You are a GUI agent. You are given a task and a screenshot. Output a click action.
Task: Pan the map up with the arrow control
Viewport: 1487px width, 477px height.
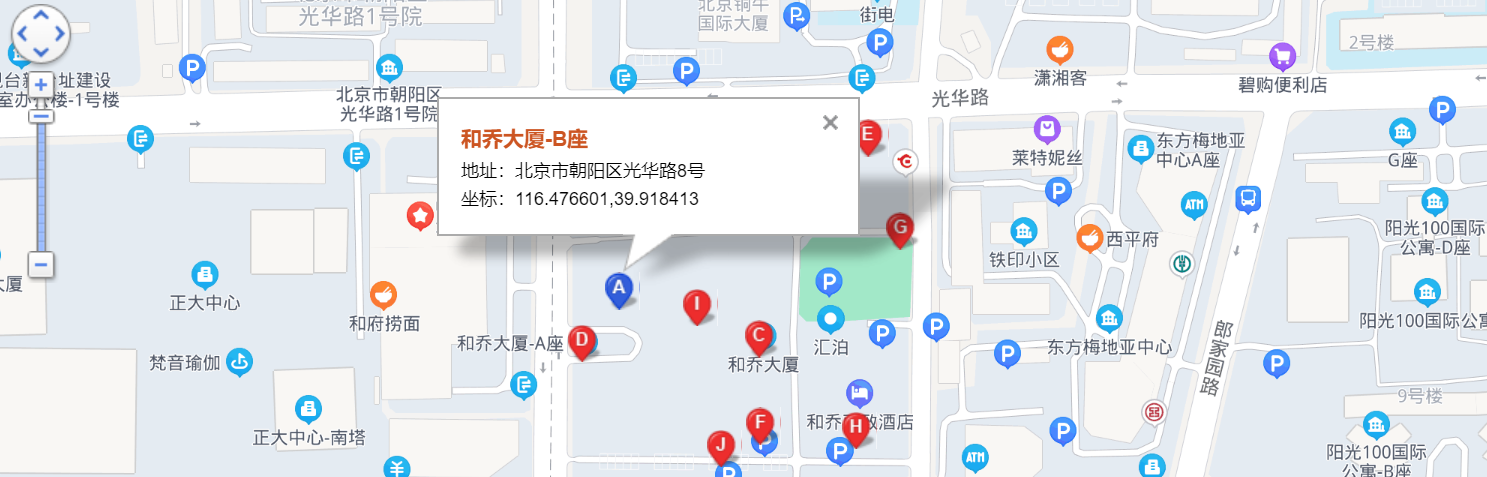[40, 17]
